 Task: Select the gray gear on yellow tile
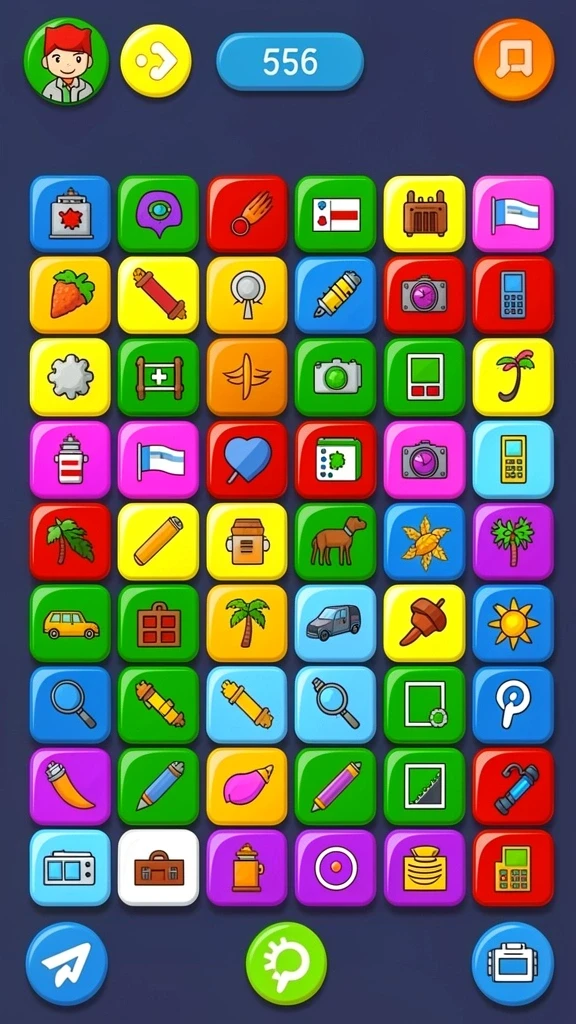point(70,377)
